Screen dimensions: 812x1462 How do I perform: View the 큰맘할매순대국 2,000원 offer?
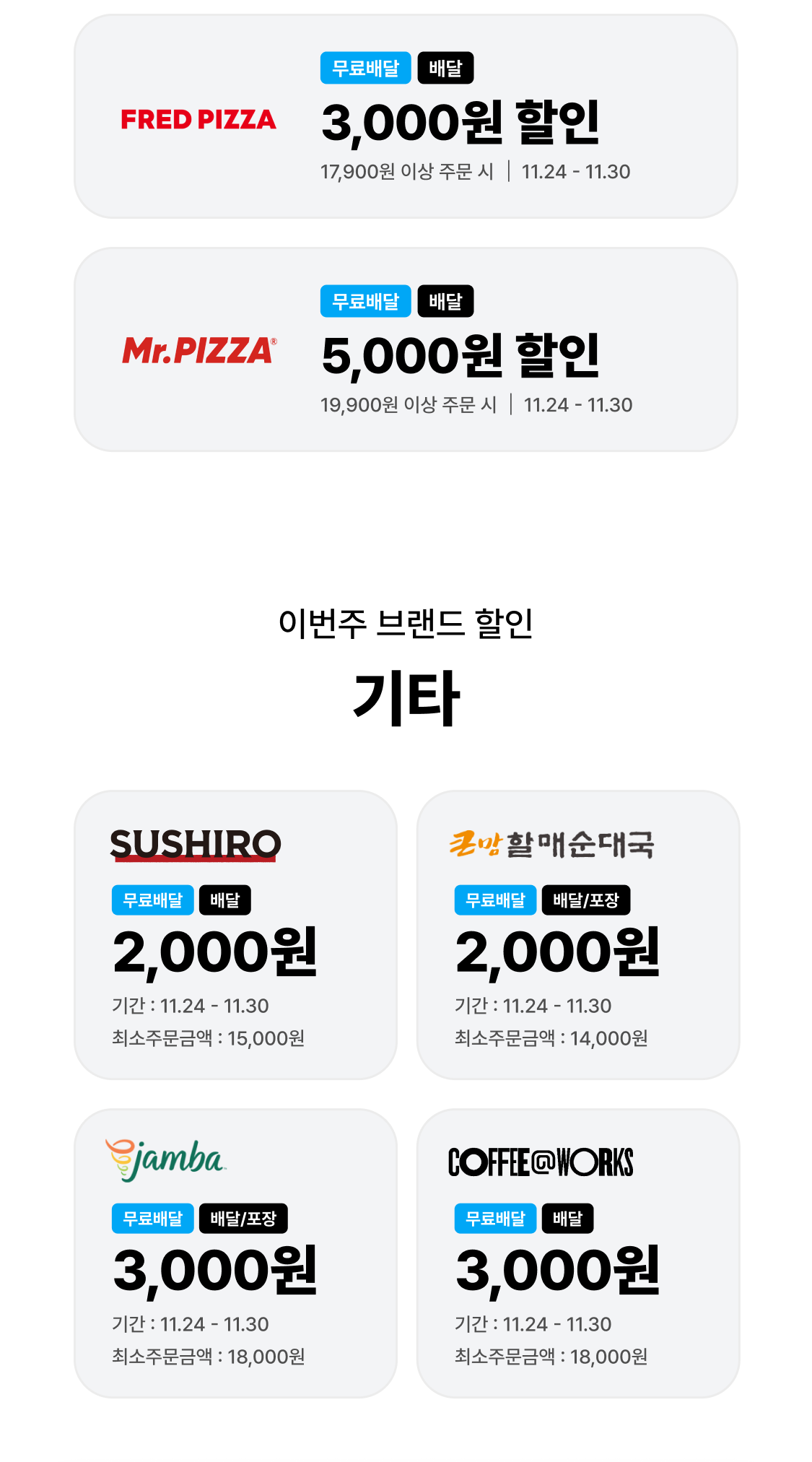578,935
